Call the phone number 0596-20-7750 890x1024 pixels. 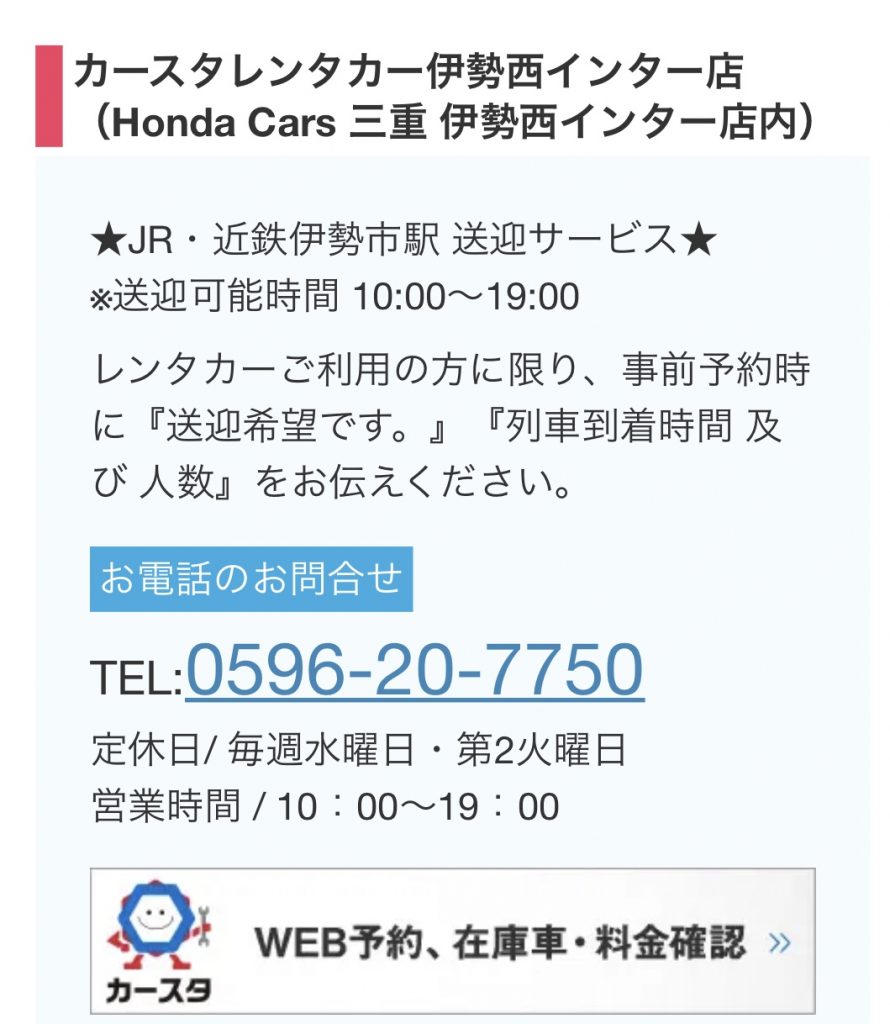tap(414, 670)
